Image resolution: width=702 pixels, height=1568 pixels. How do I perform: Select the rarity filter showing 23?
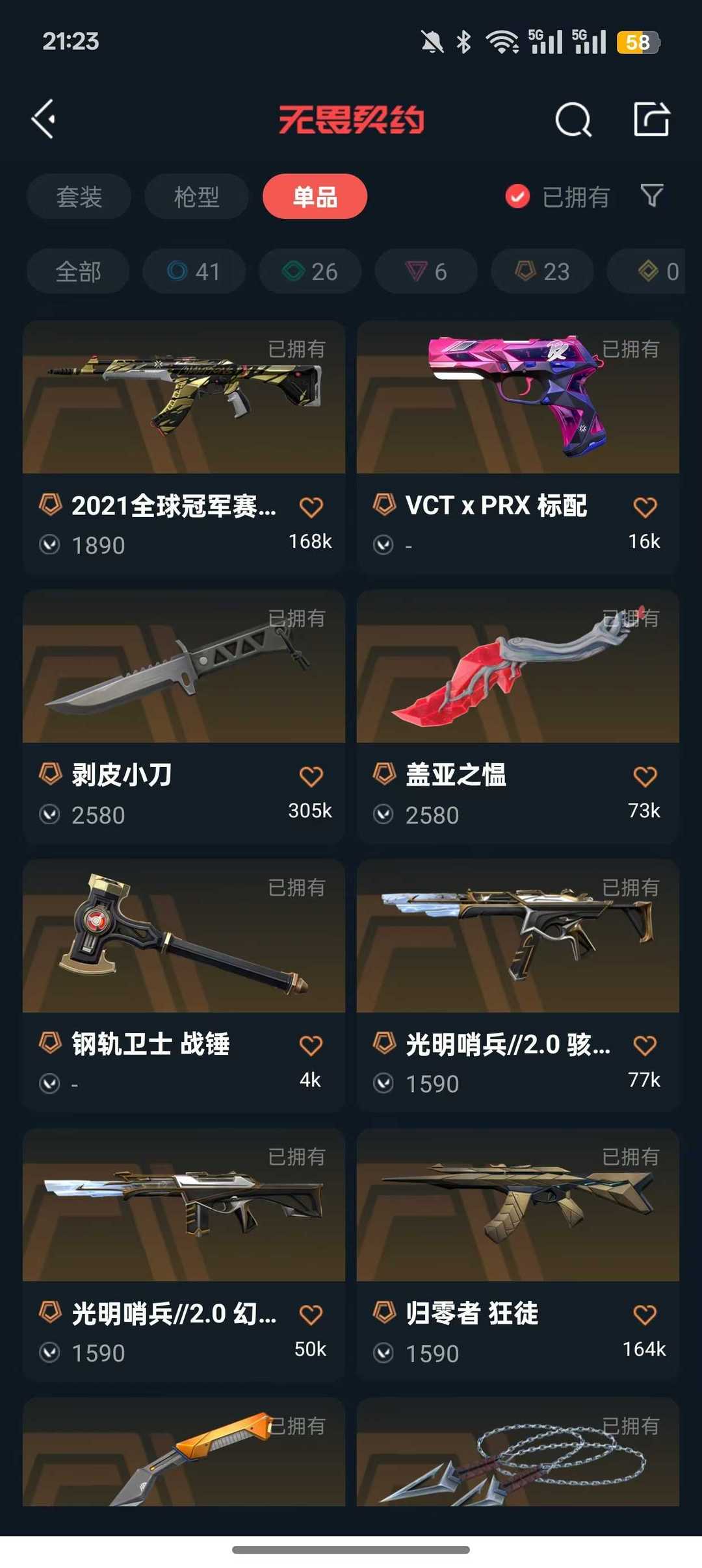pyautogui.click(x=542, y=272)
